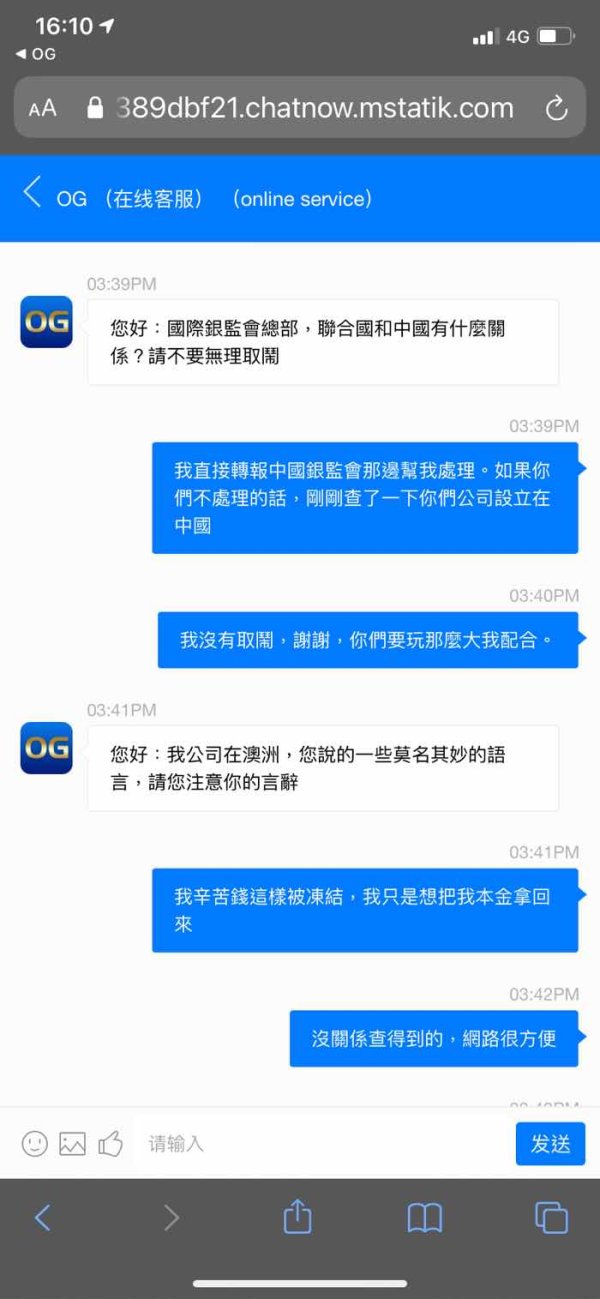Tap the thumbs-up rating icon
600x1299 pixels.
[110, 1142]
